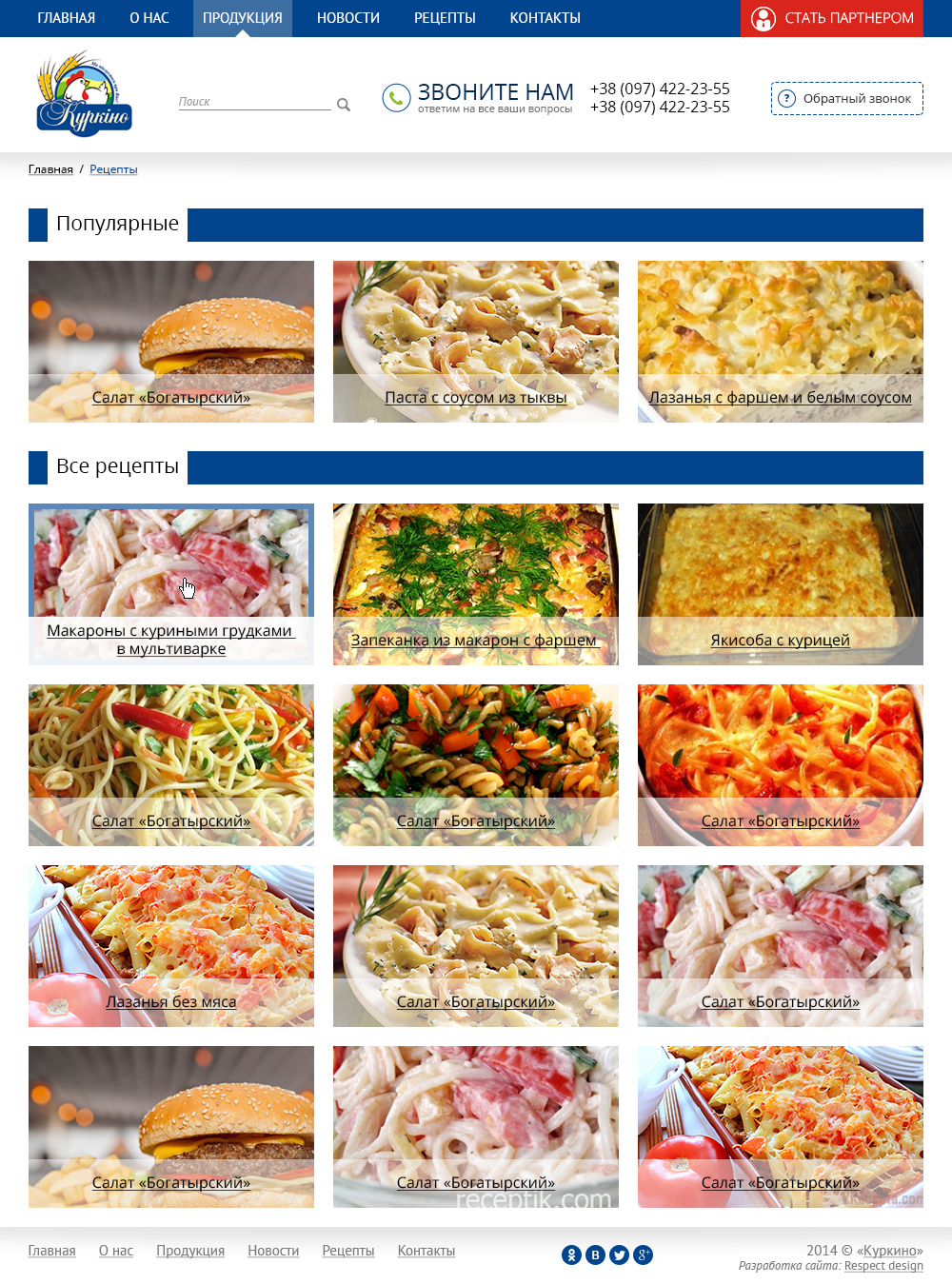The image size is (952, 1284).
Task: Open the Рецепты footer link
Action: click(x=347, y=1251)
